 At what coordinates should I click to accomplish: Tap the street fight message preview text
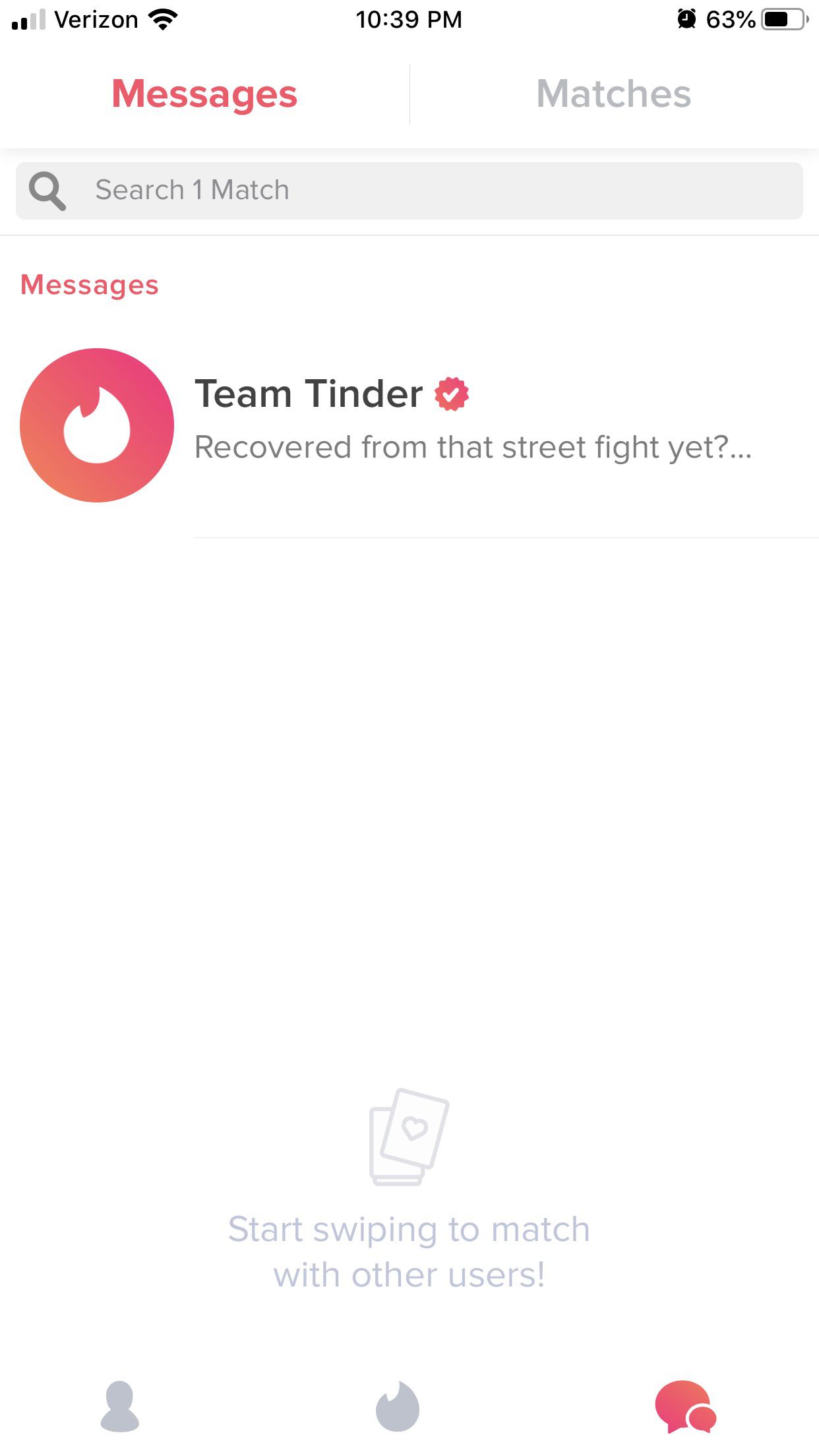coord(473,447)
